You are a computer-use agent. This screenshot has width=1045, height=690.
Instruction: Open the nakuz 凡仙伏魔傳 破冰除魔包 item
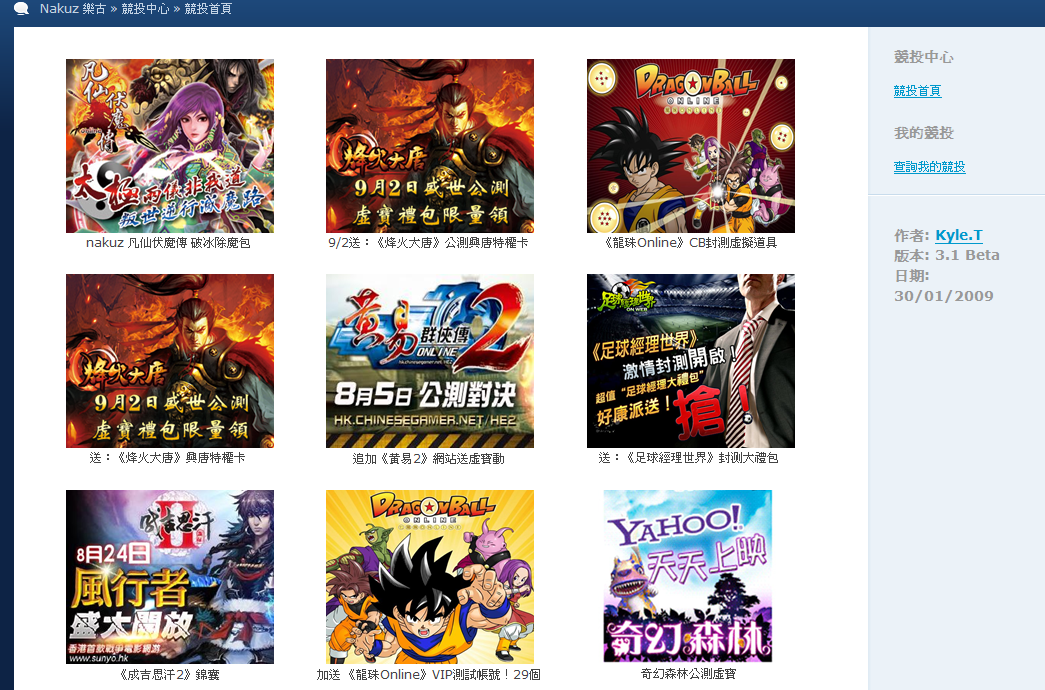(x=169, y=146)
